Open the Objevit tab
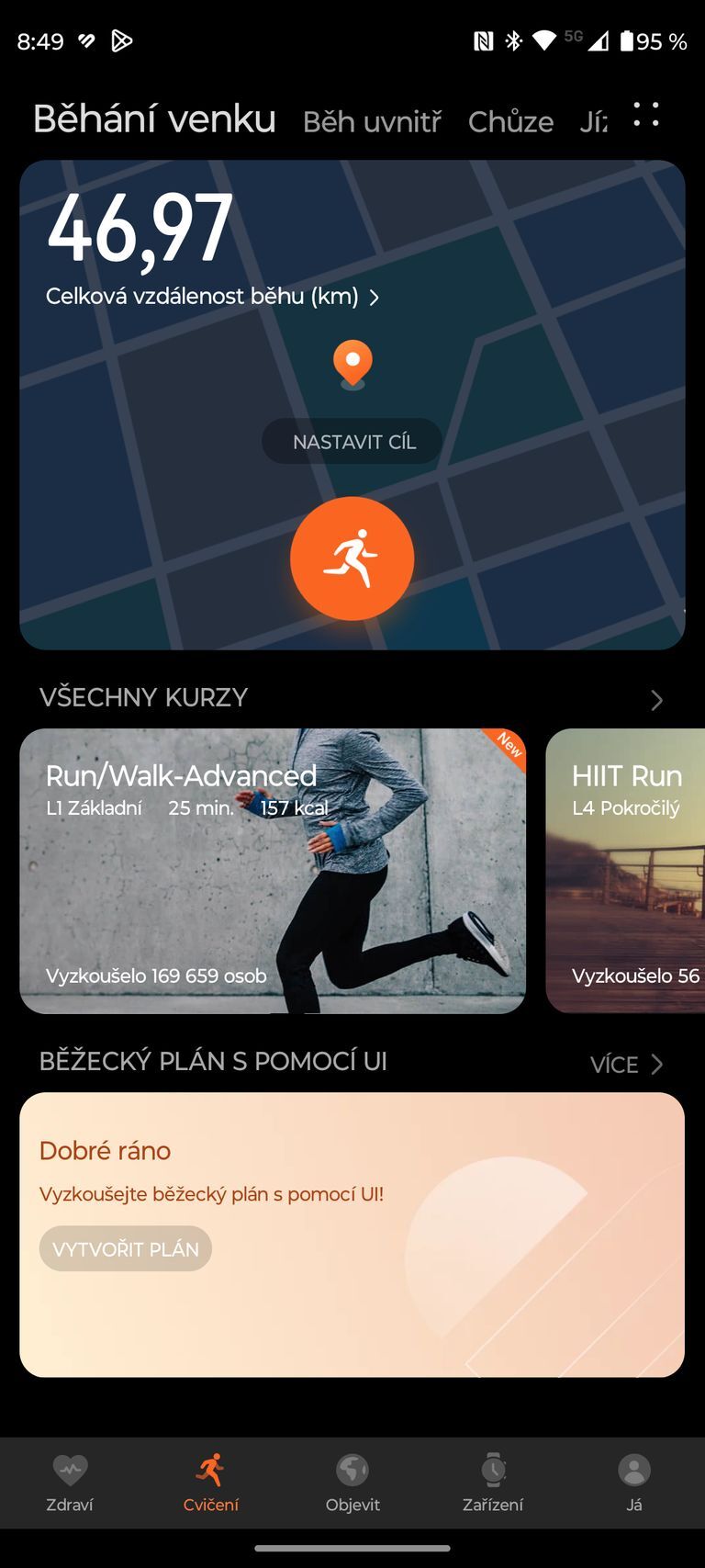 pos(352,1483)
